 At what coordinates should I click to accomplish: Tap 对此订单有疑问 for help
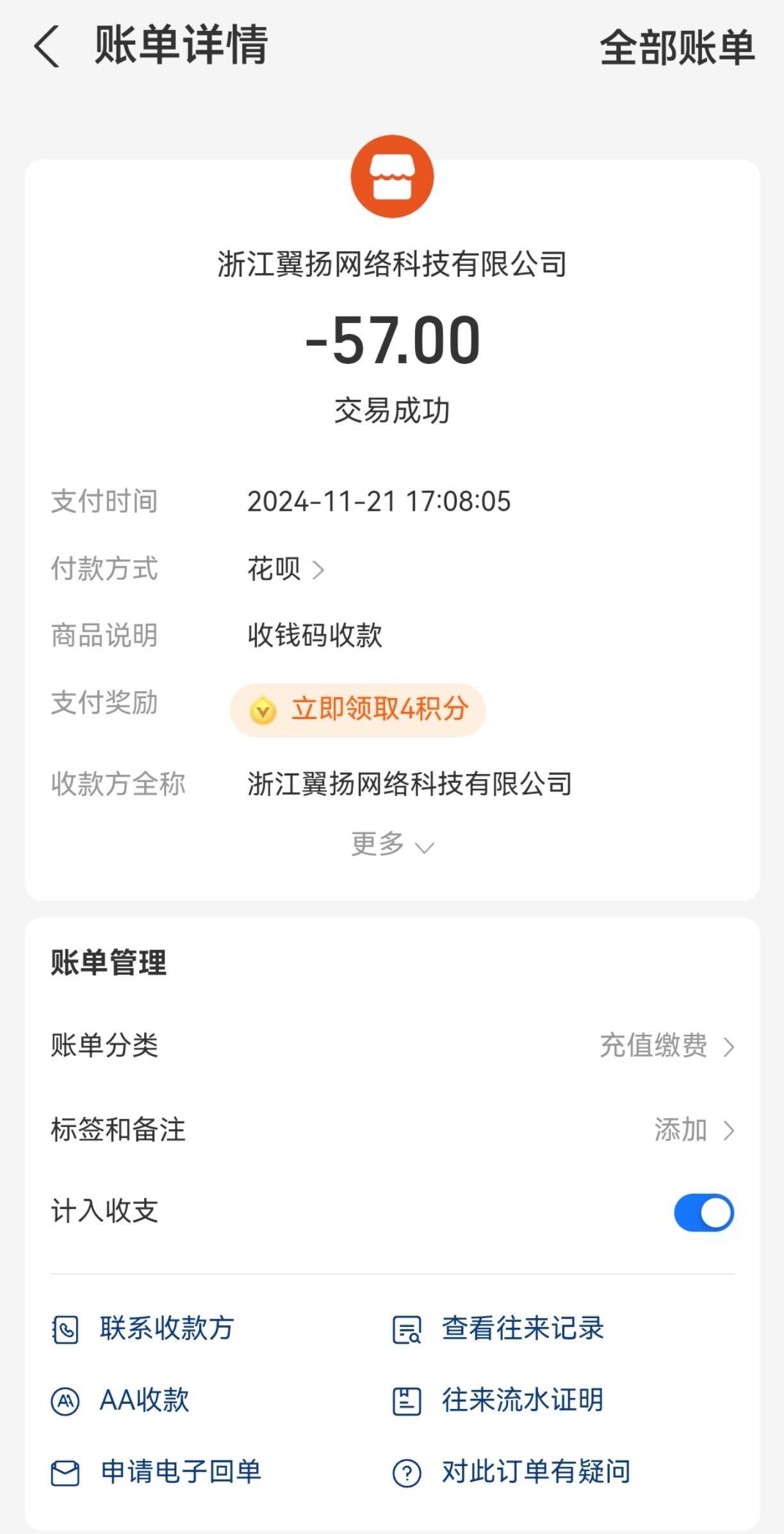pyautogui.click(x=512, y=1472)
